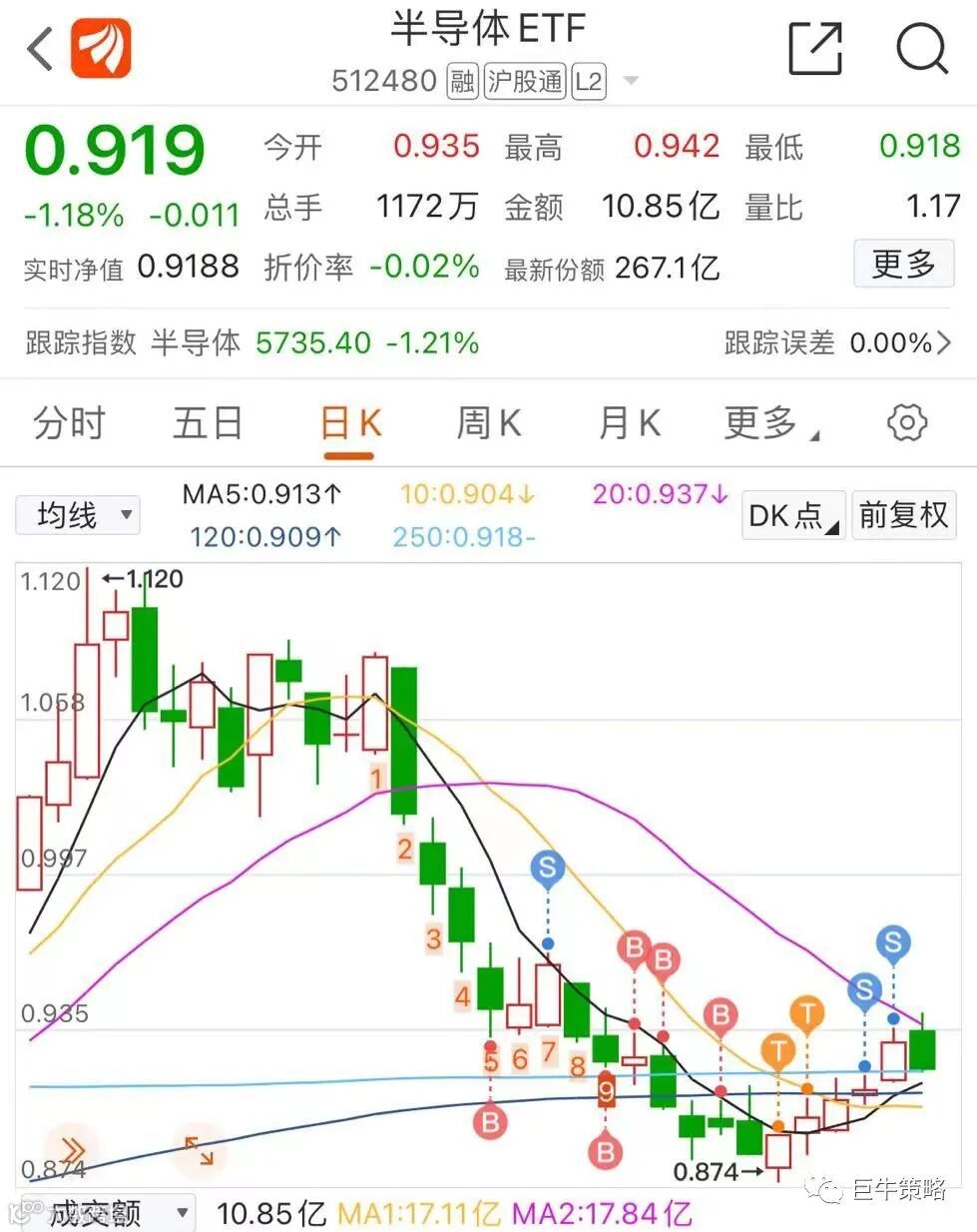This screenshot has height=1232, width=977.
Task: Switch to the 月K chart tab
Action: pyautogui.click(x=629, y=423)
